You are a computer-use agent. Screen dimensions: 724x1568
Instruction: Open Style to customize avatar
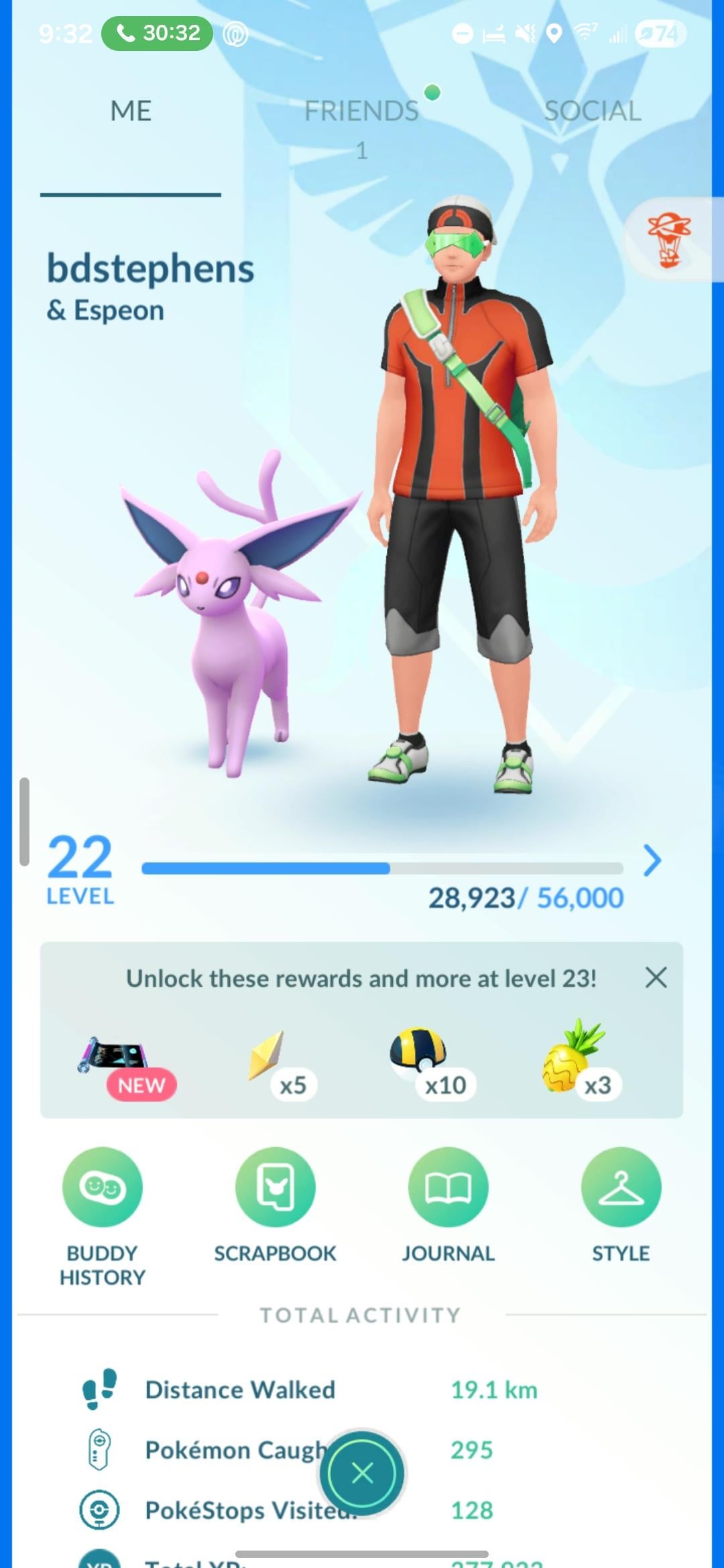coord(621,1187)
